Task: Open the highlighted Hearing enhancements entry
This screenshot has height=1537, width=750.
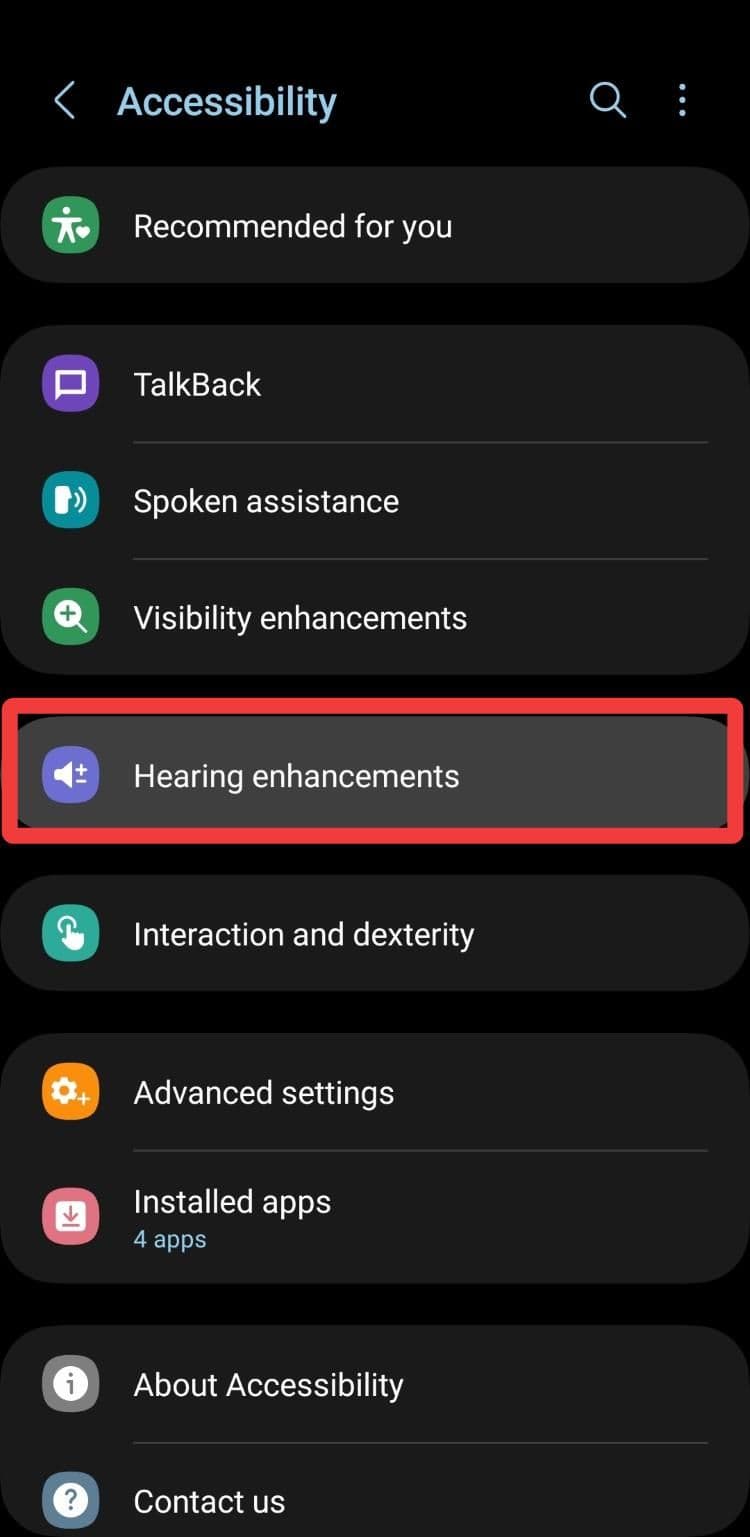Action: (x=296, y=775)
